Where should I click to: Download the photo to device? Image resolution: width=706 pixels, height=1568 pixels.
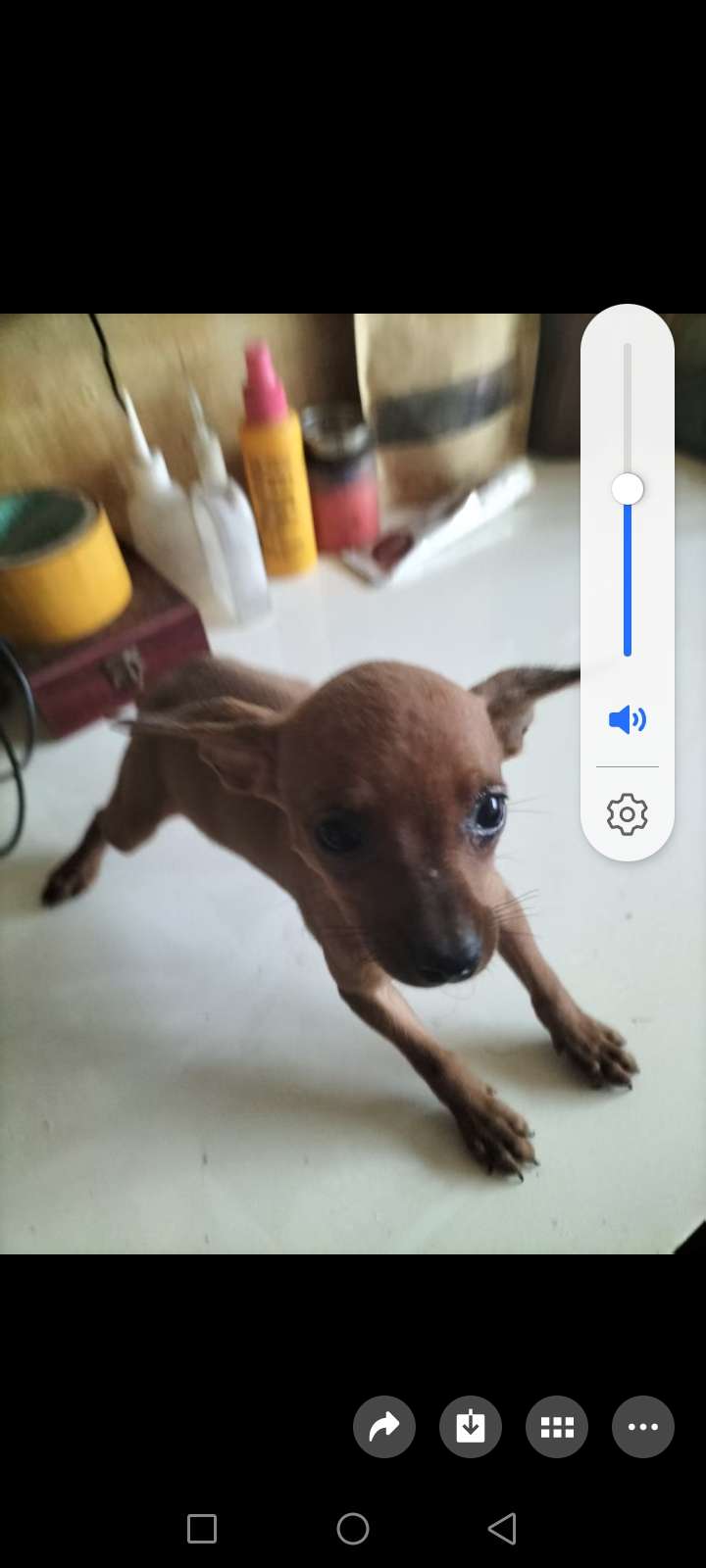(471, 1427)
